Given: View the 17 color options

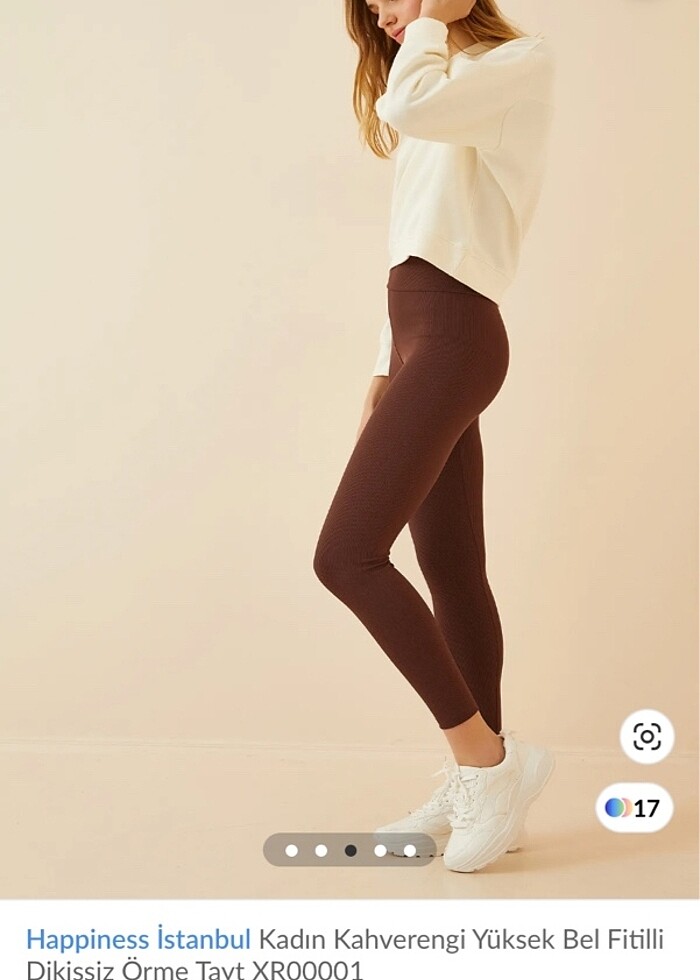Looking at the screenshot, I should click(634, 808).
